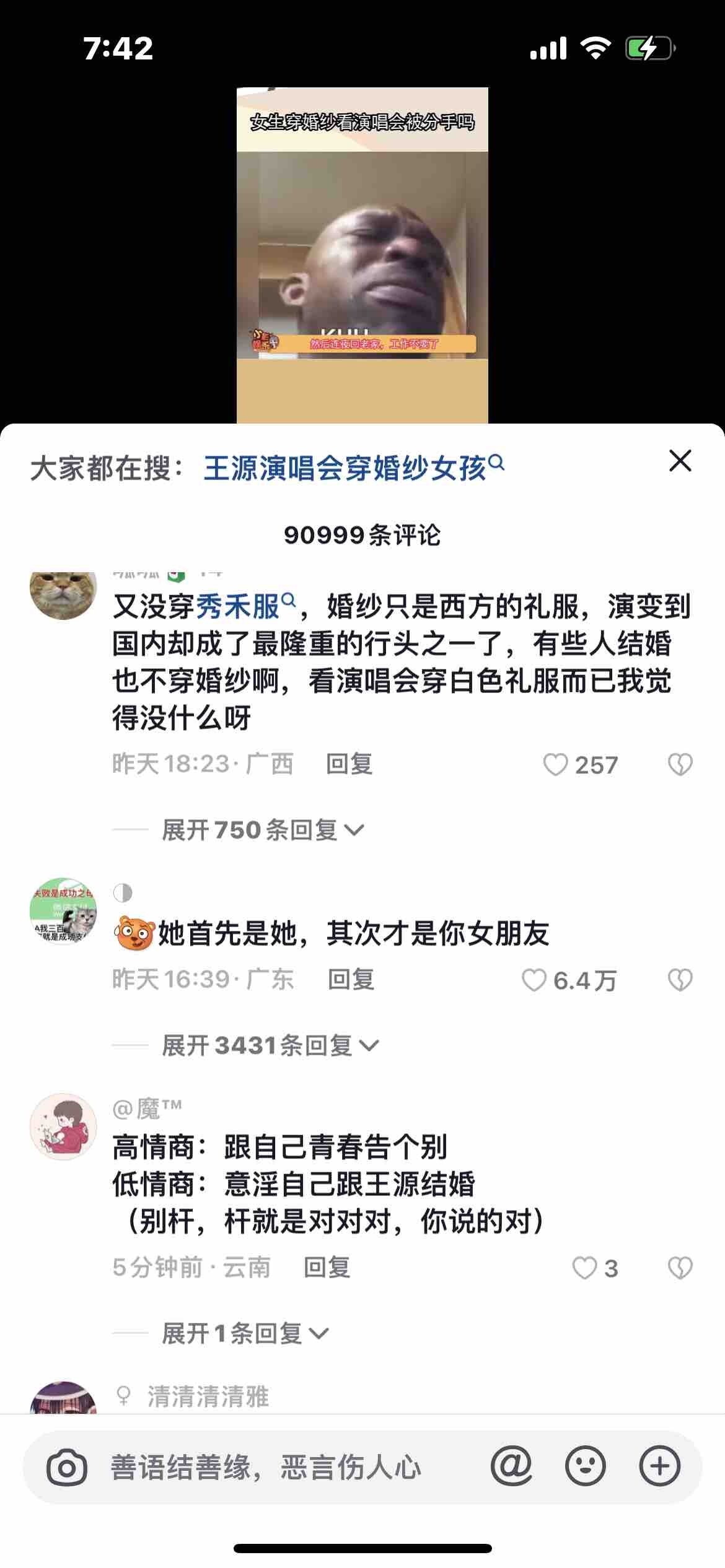
Task: Expand 750 replies
Action: [x=262, y=830]
